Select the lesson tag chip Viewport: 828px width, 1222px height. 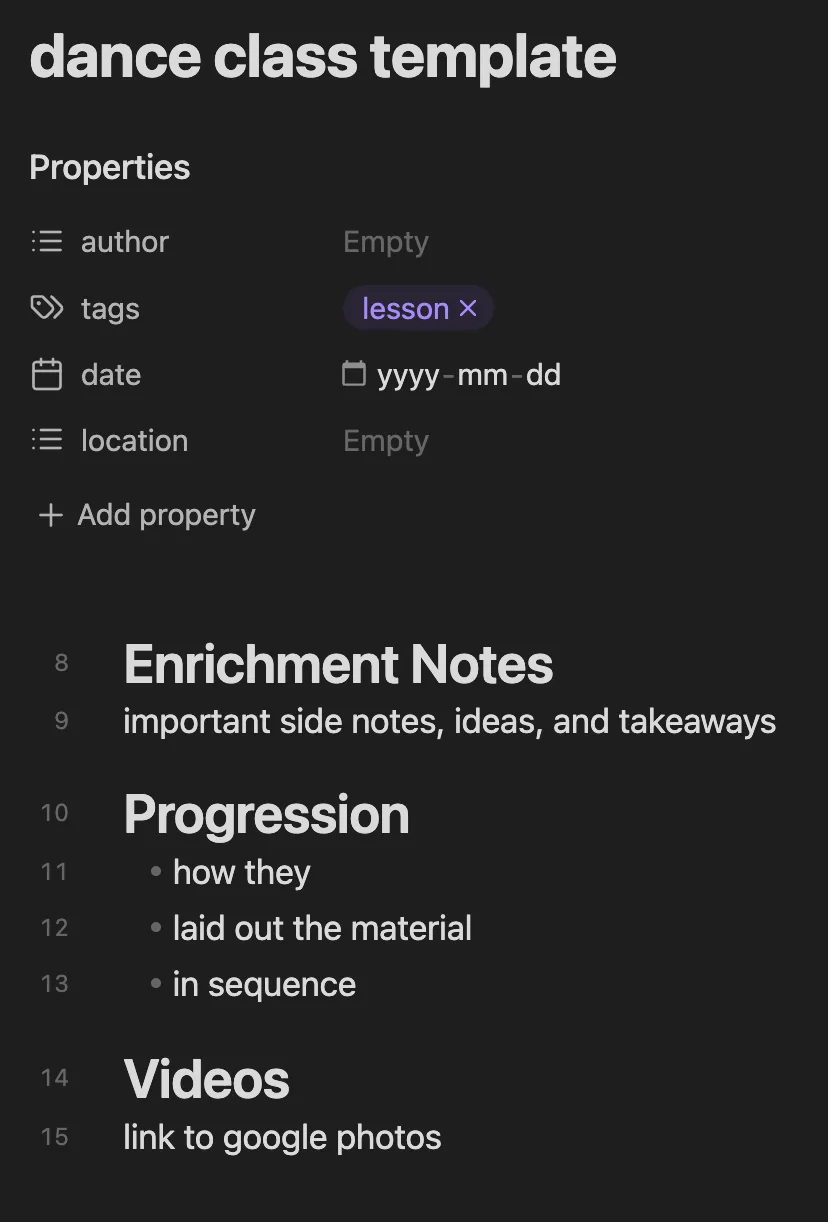[x=404, y=309]
